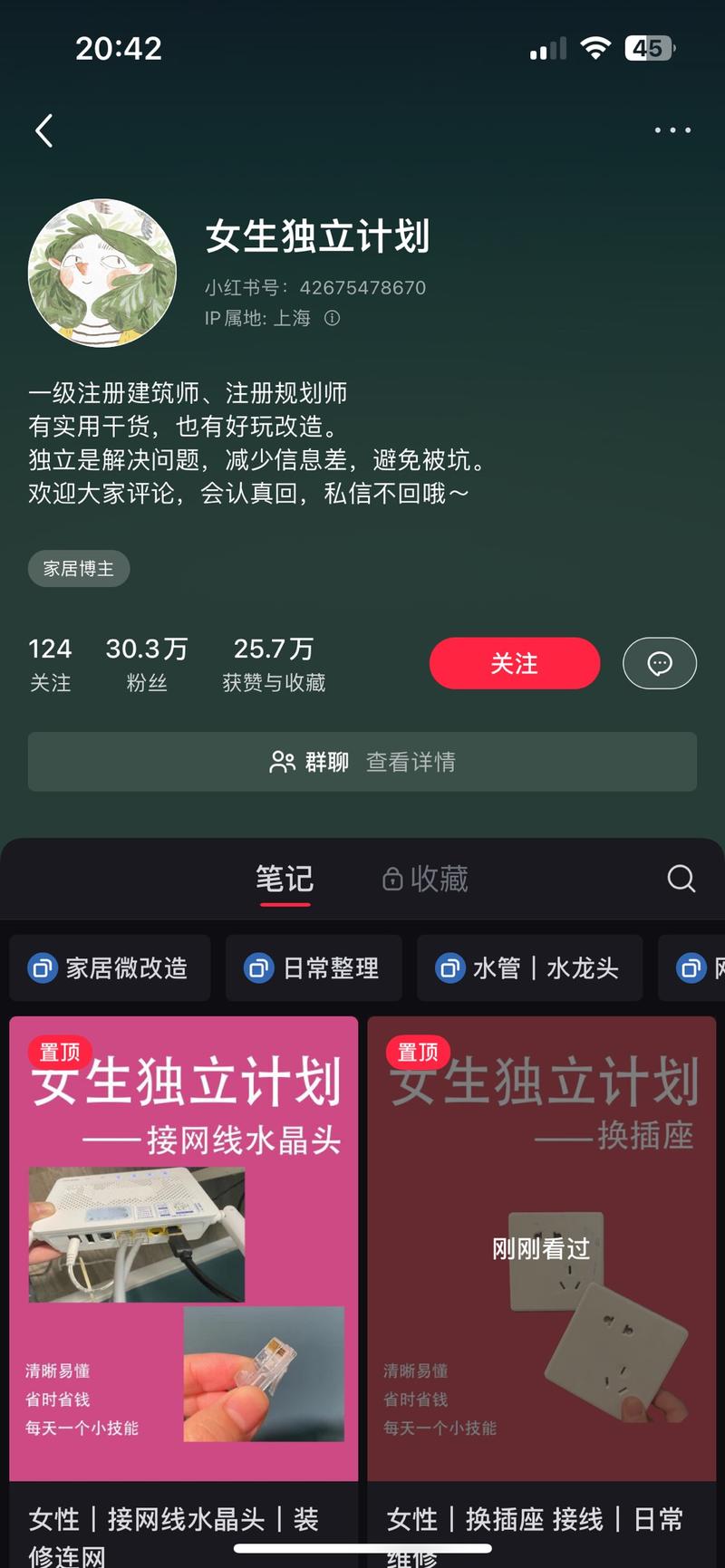
Task: Open 查看详情 group chat details
Action: [411, 762]
